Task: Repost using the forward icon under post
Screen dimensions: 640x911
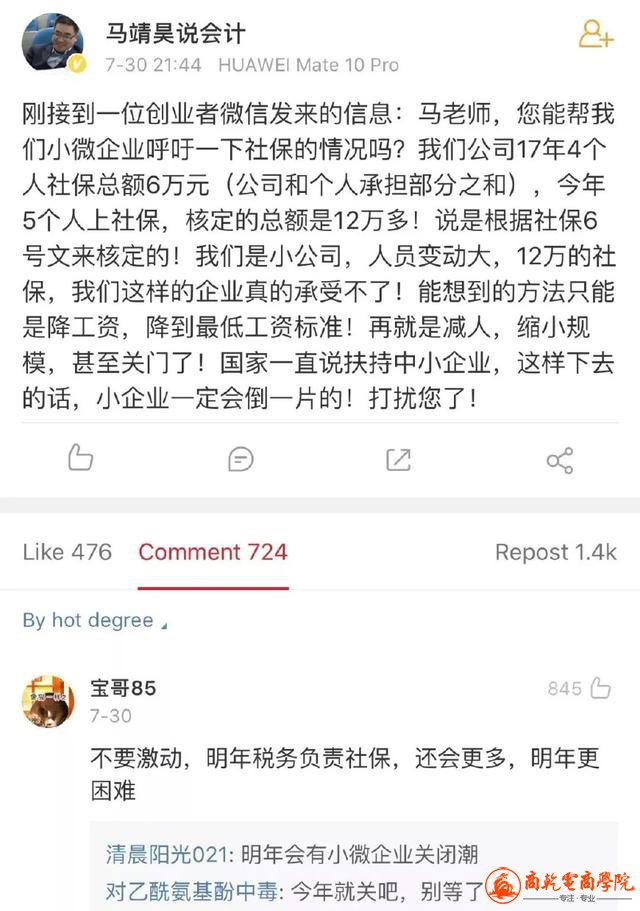Action: (398, 459)
